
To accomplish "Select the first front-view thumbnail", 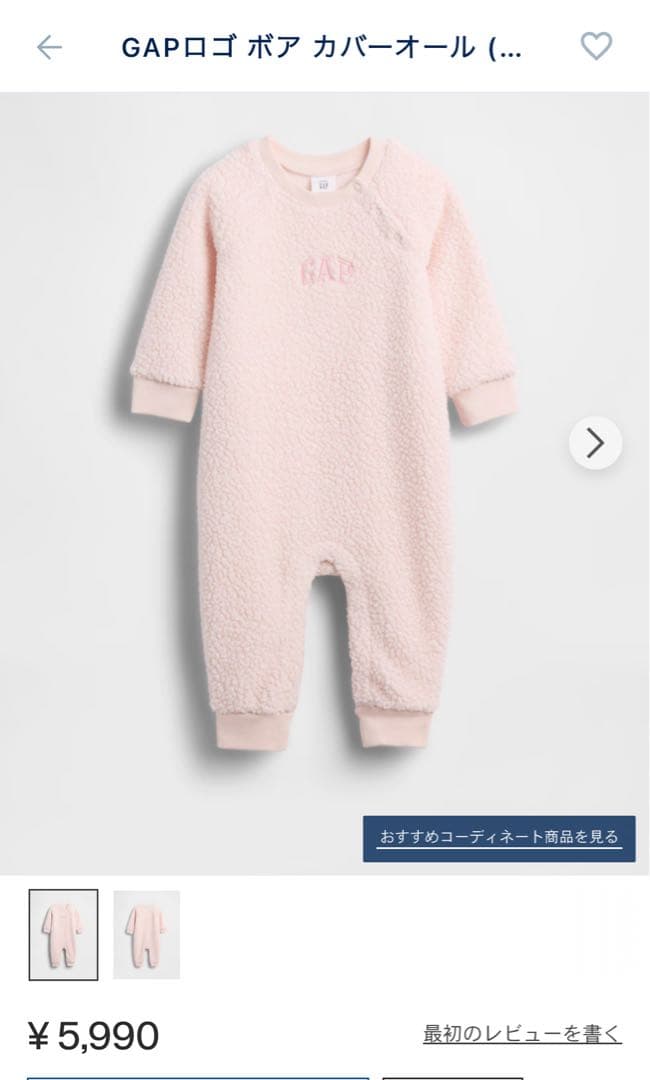I will tap(63, 934).
